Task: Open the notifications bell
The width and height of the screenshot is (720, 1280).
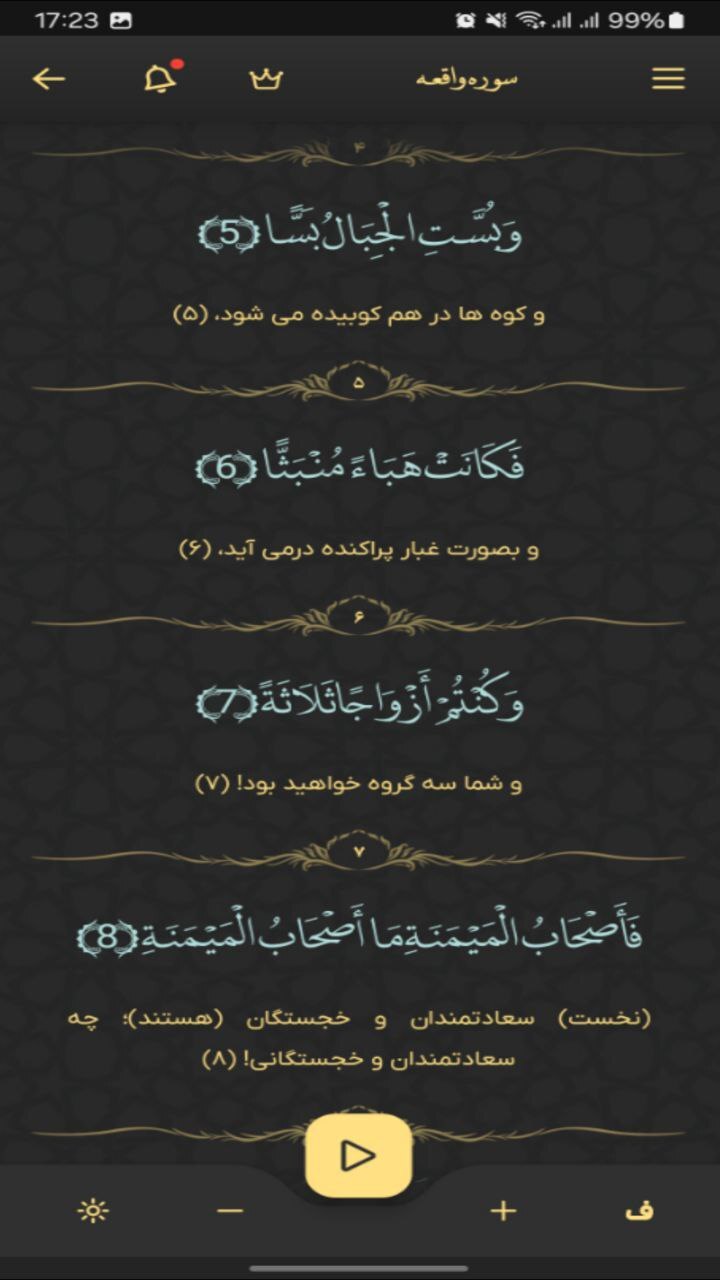Action: click(160, 79)
